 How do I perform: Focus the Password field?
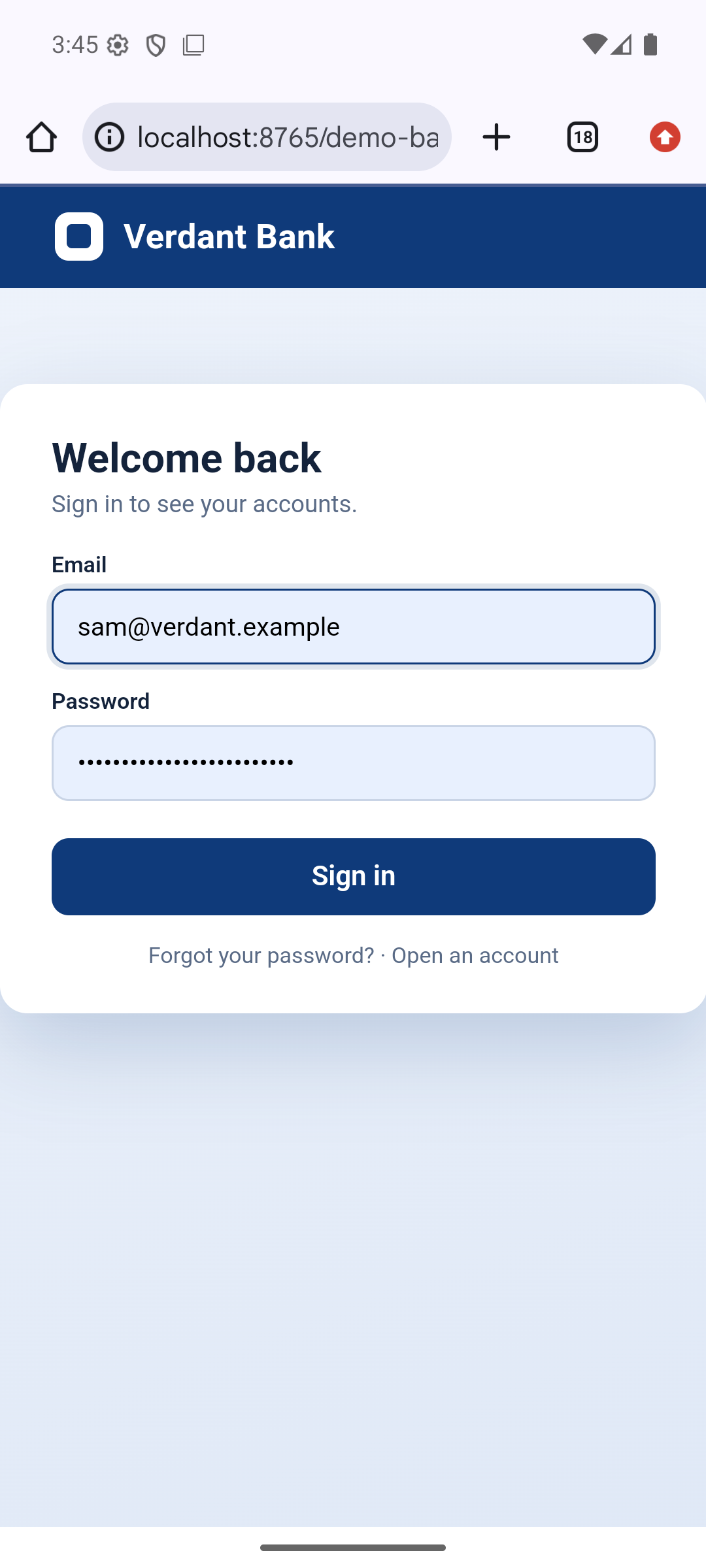click(x=354, y=763)
